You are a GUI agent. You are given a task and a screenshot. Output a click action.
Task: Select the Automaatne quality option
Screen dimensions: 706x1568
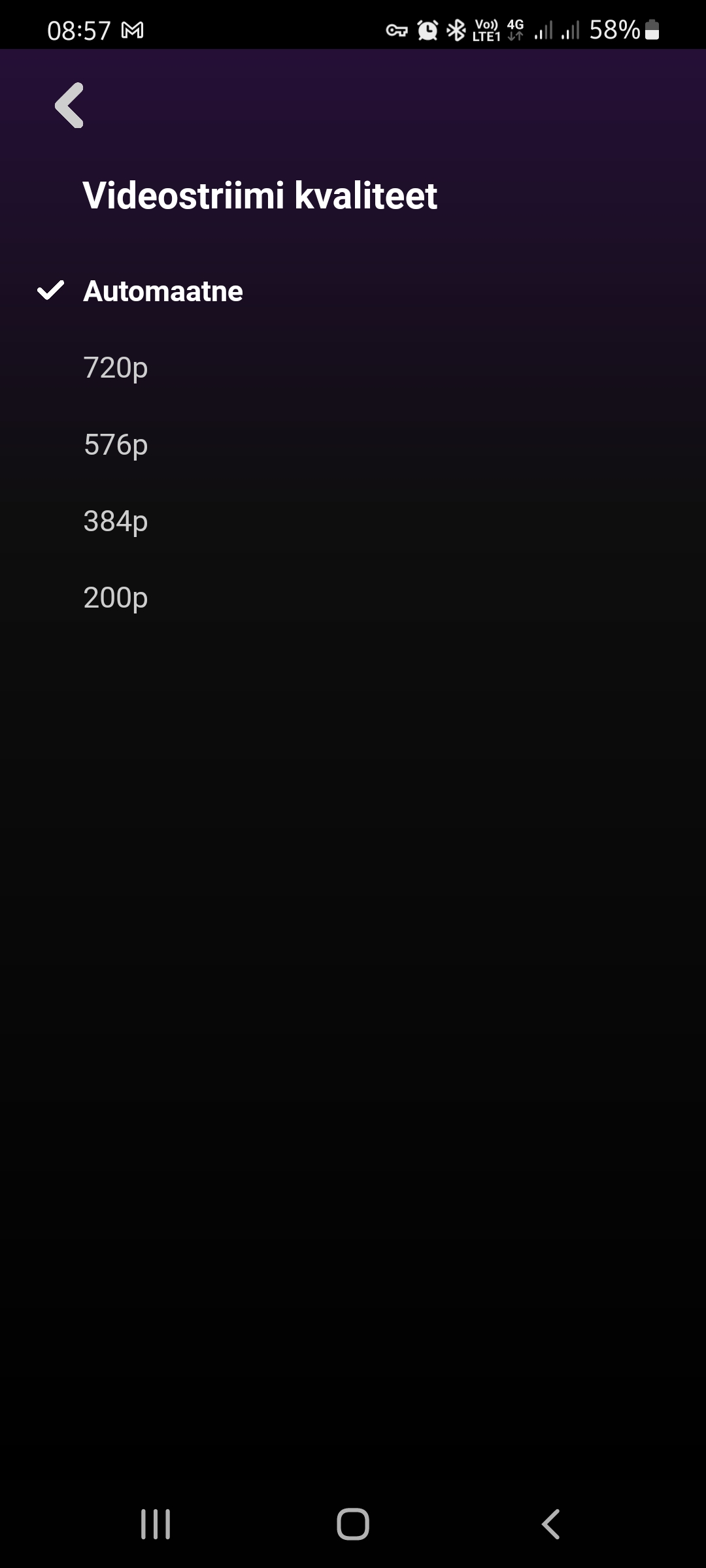(353, 291)
